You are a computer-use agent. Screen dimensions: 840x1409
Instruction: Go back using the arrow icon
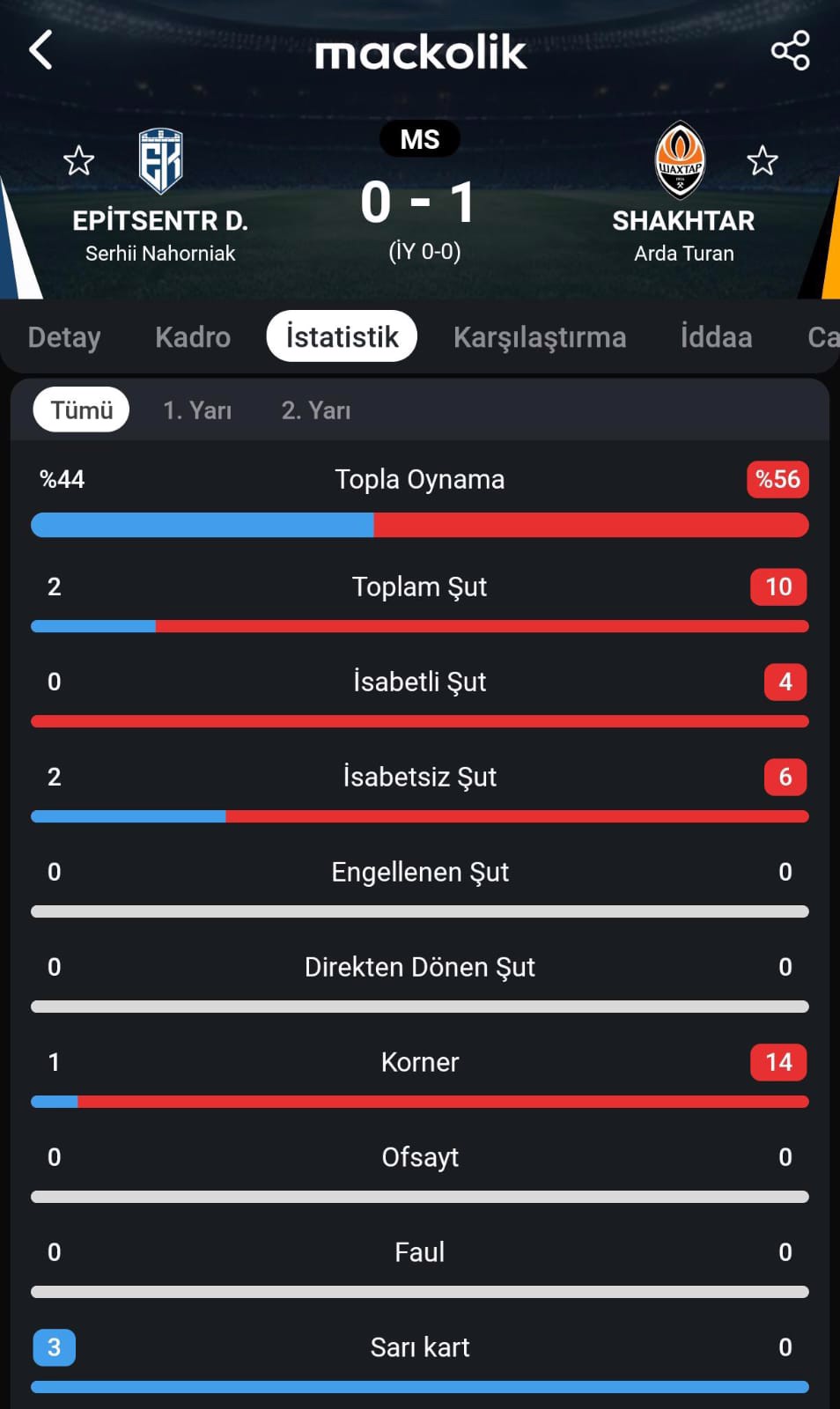tap(41, 50)
